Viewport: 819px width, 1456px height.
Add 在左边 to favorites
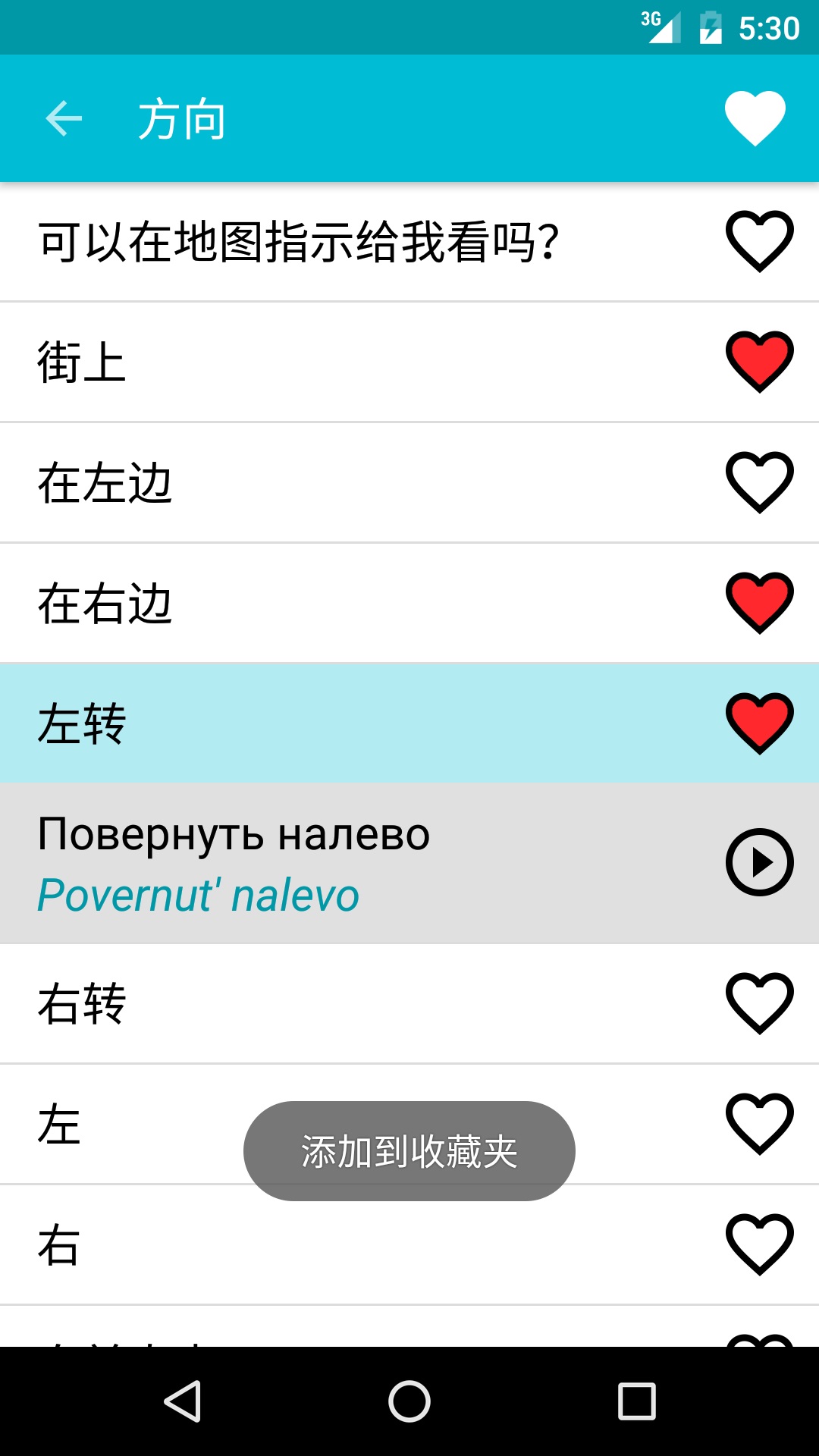pyautogui.click(x=759, y=483)
